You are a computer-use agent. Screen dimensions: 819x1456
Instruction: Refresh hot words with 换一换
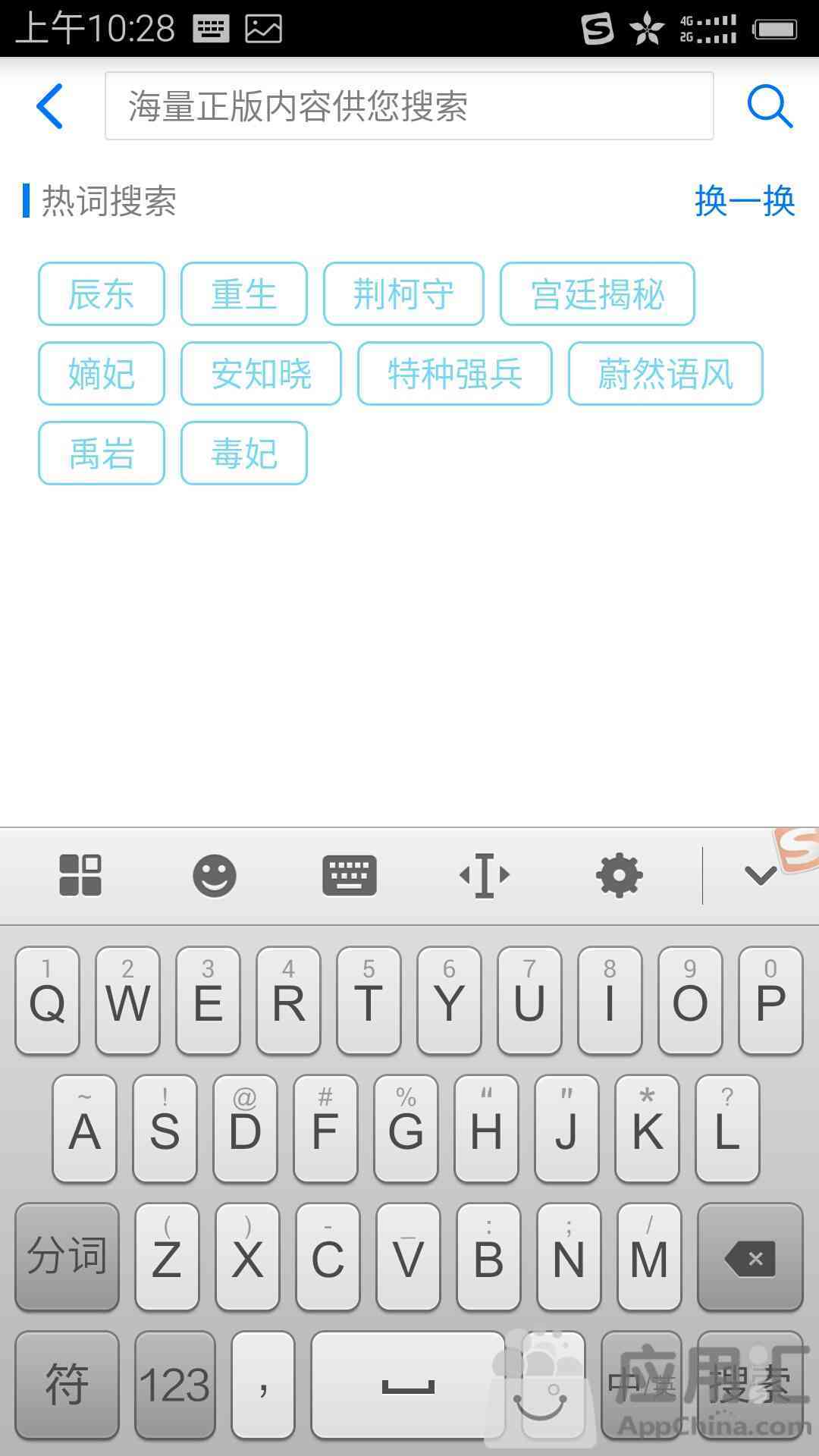tap(744, 201)
